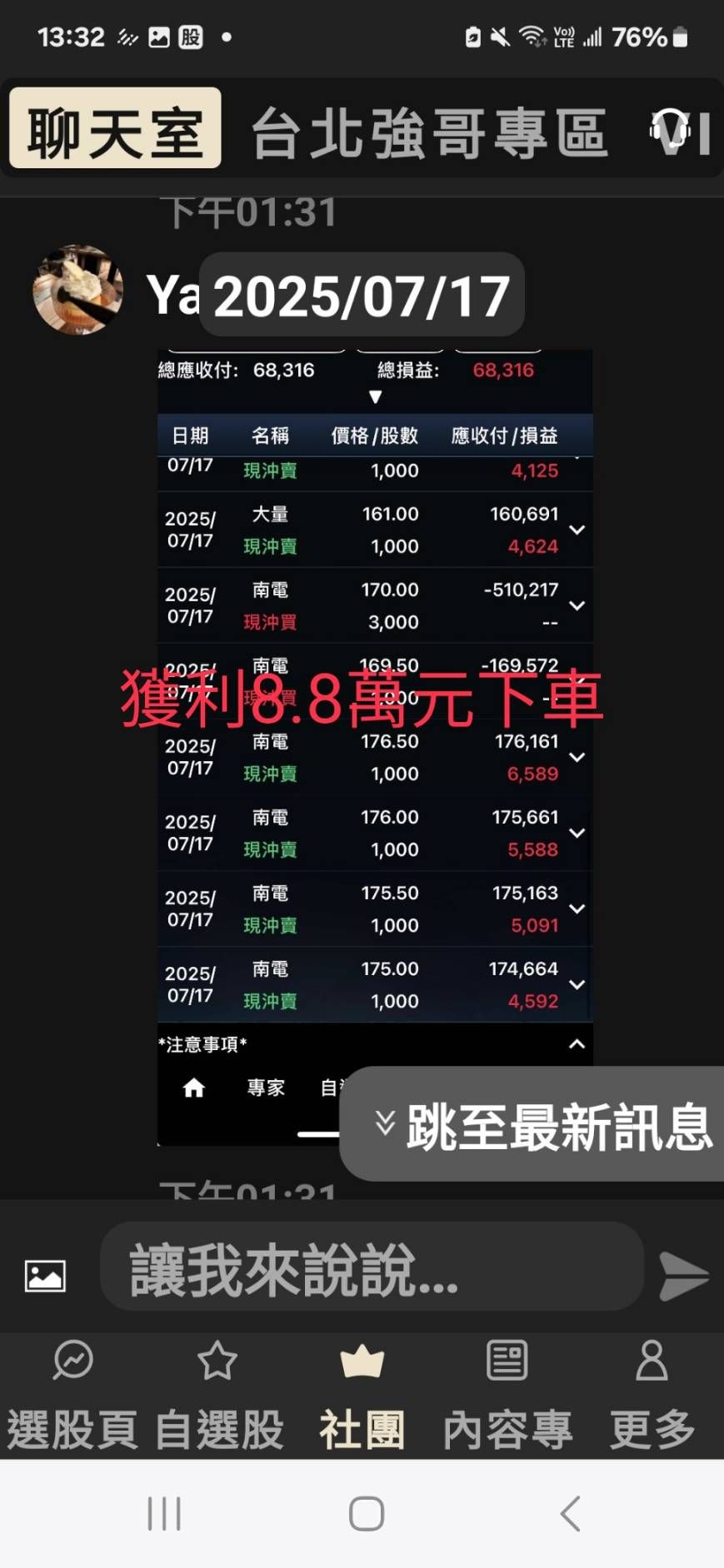
Task: Send the message with the arrow icon
Action: coord(683,1276)
